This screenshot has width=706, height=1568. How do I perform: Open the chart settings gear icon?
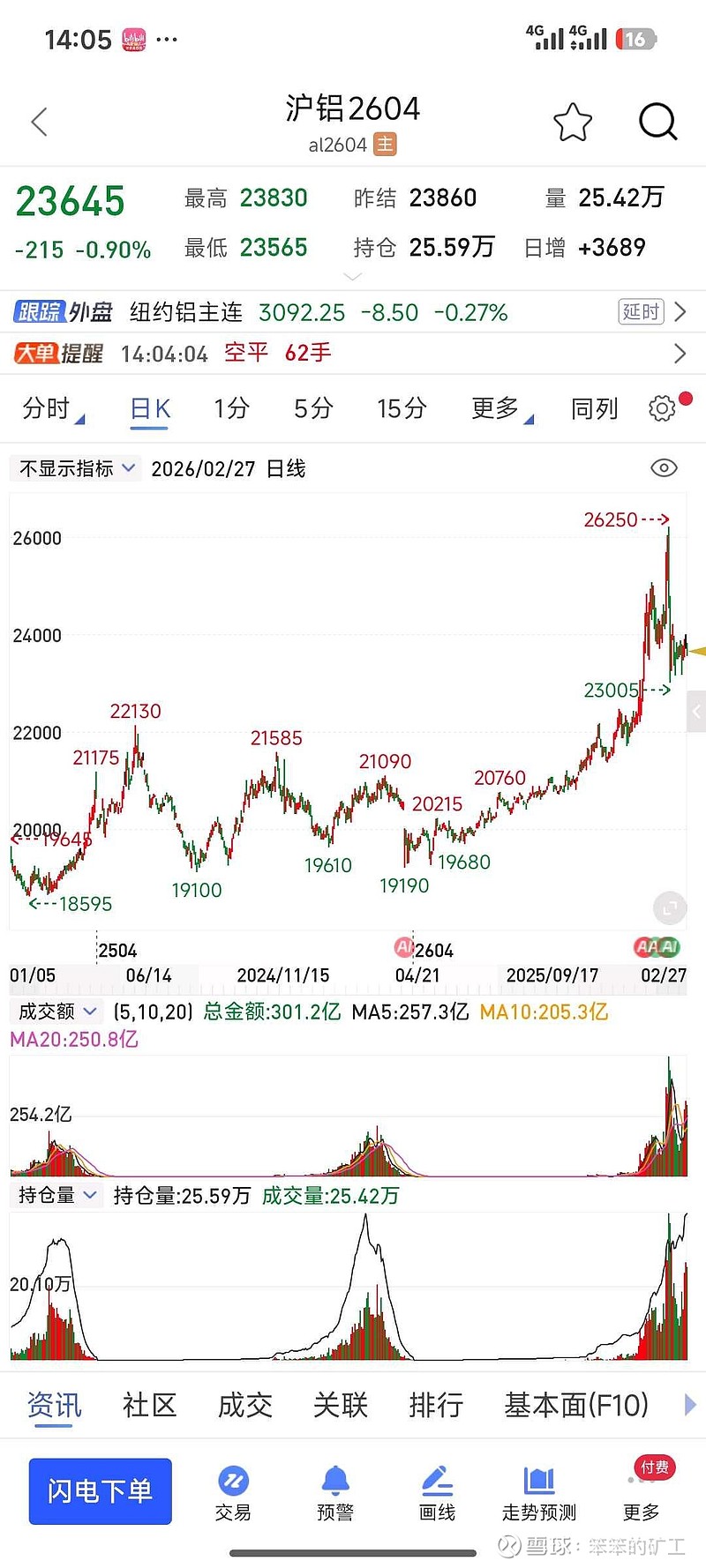point(662,408)
